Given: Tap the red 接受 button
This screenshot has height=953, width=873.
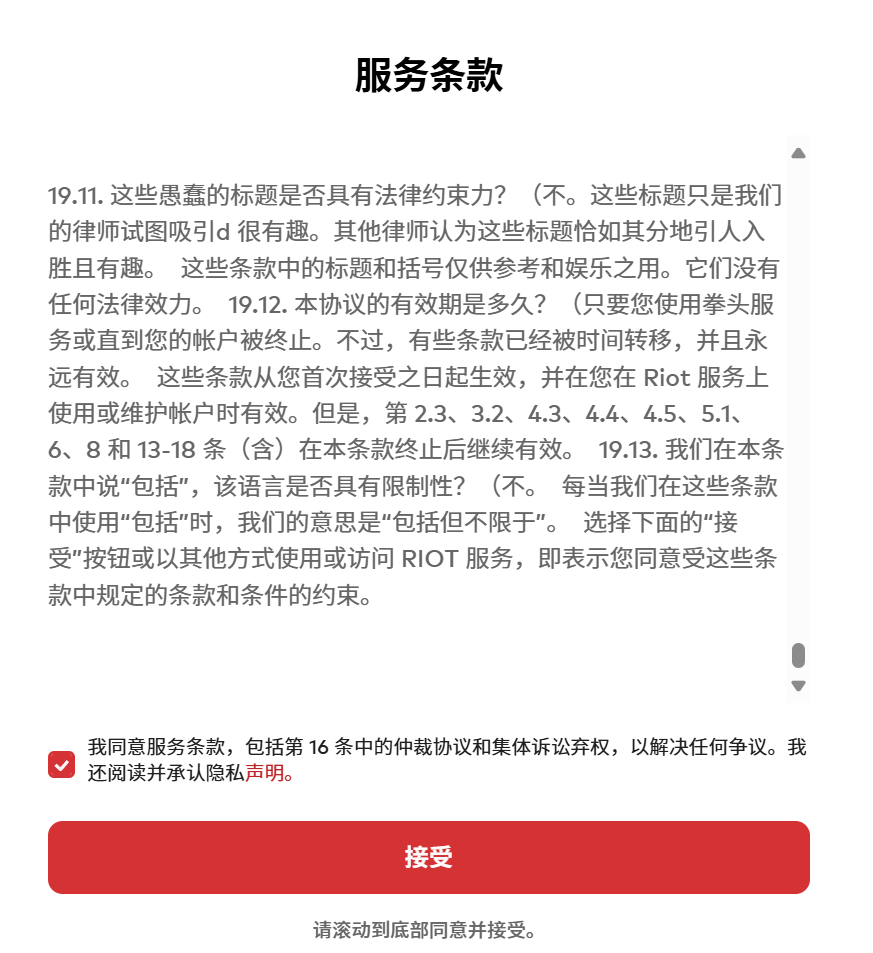Looking at the screenshot, I should click(x=428, y=857).
